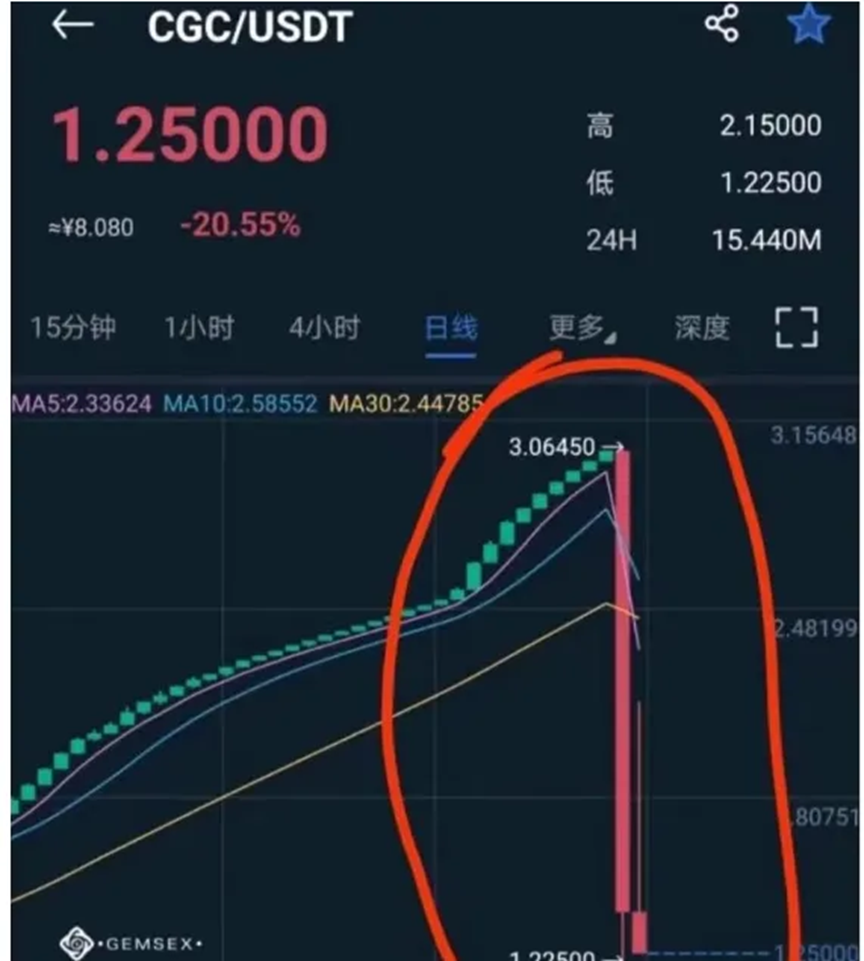
Task: Open the 深度 depth chart tab
Action: 702,327
